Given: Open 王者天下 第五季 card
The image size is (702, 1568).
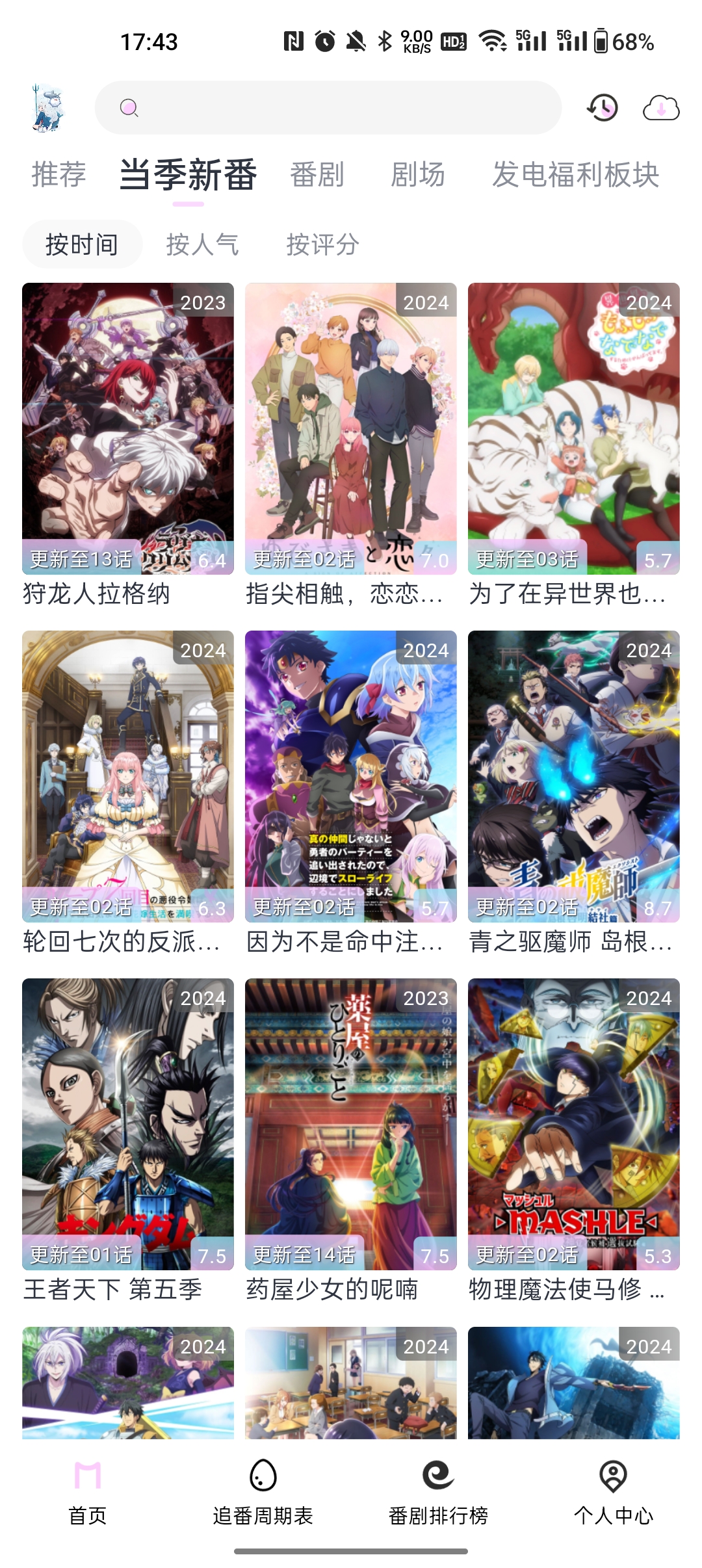Looking at the screenshot, I should (128, 1141).
